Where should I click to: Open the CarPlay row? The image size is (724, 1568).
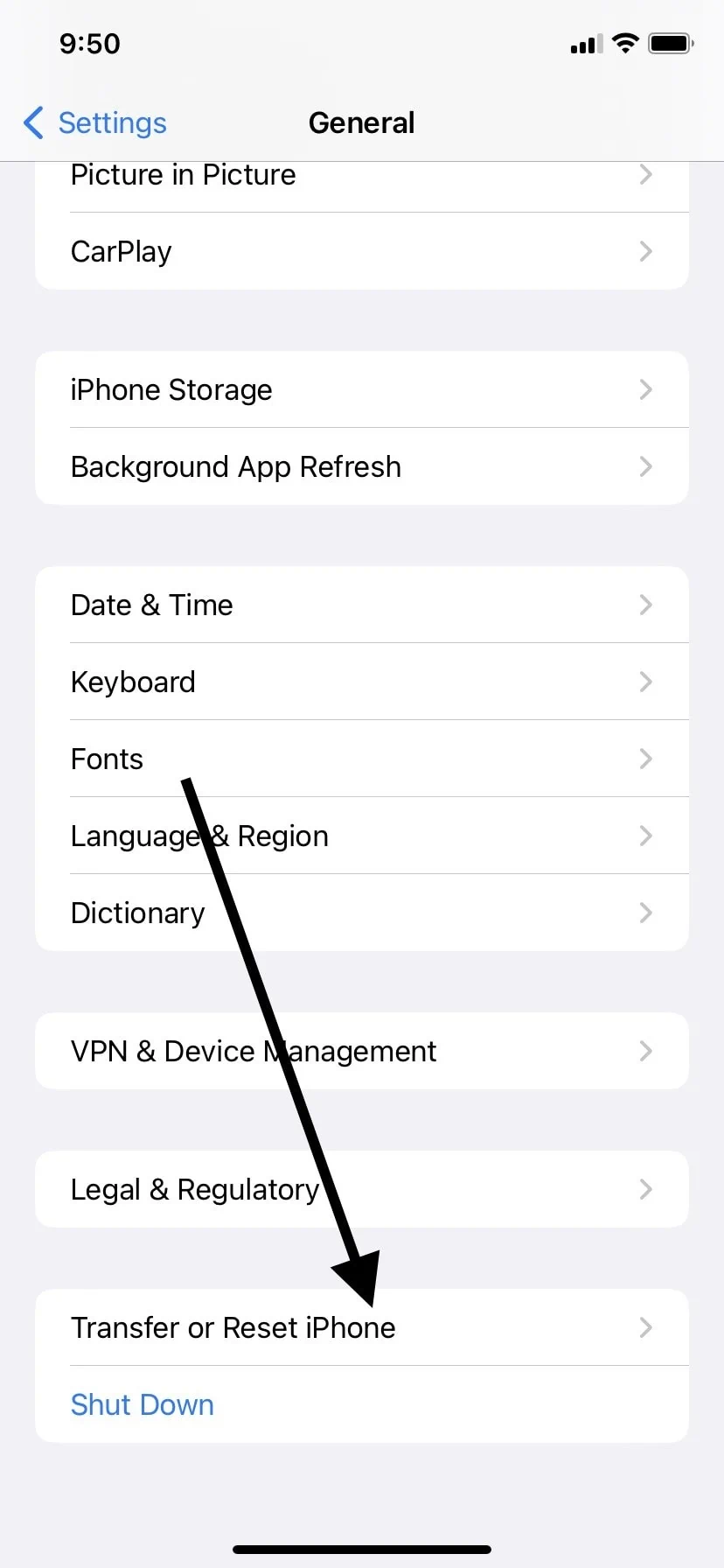(x=362, y=251)
